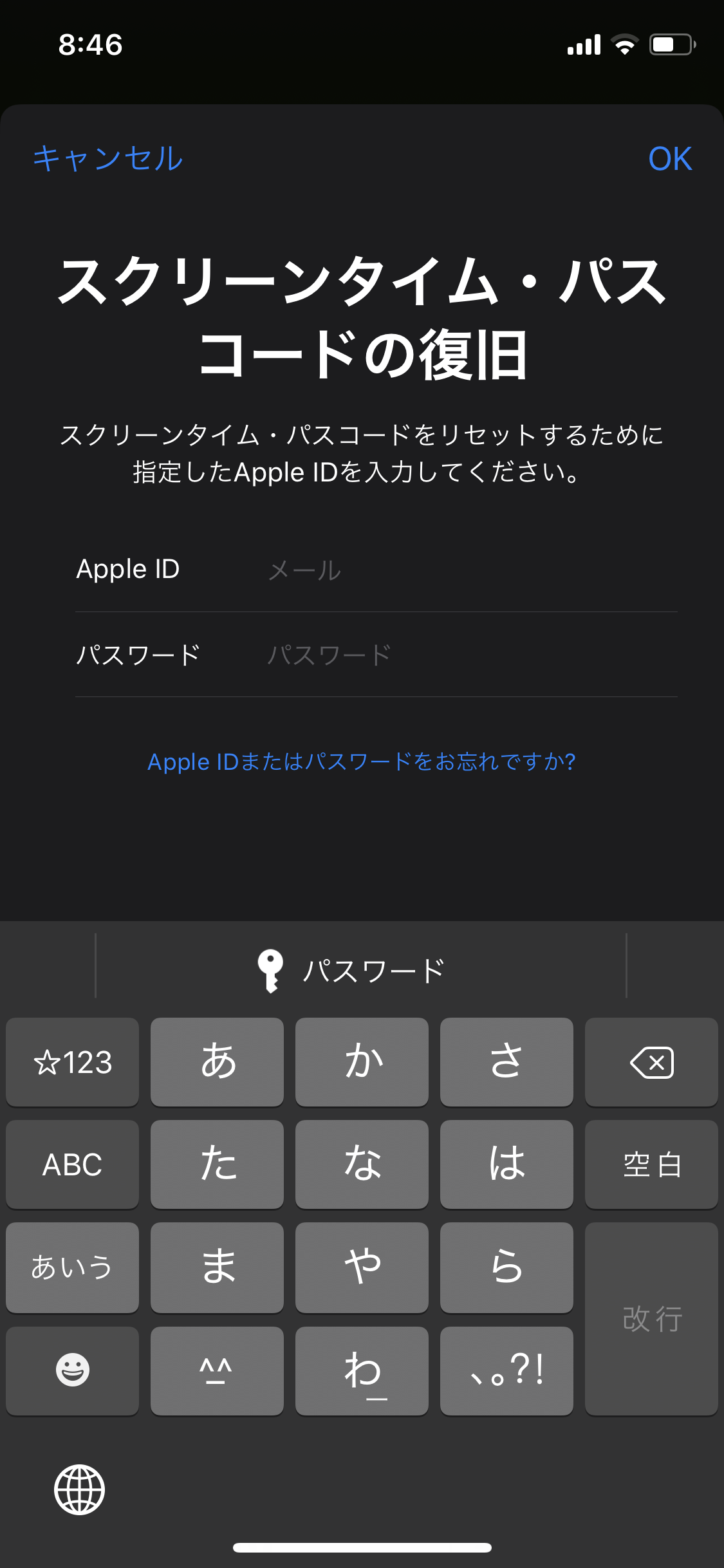Hit the backspace key on the keyboard
This screenshot has height=1568, width=724.
coord(651,1062)
